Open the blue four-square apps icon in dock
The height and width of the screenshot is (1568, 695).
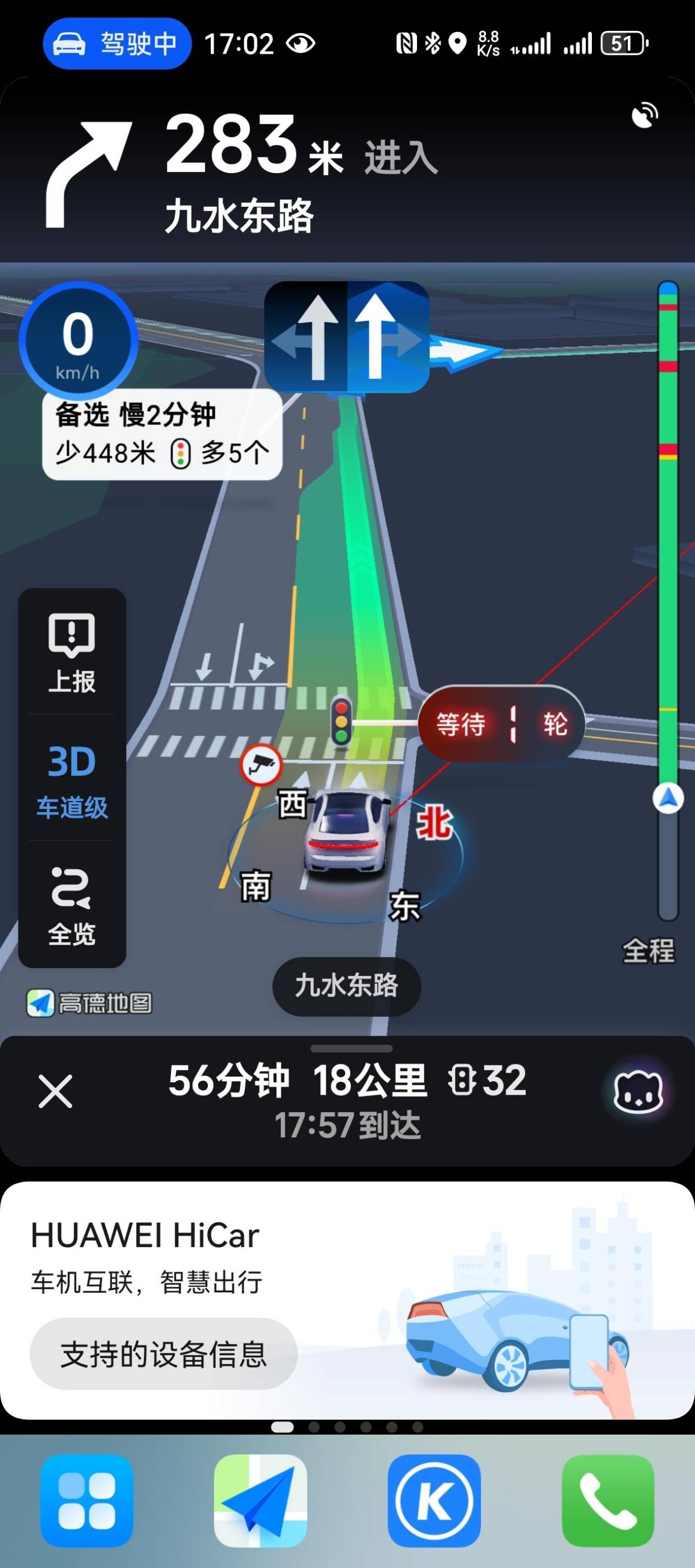(x=87, y=1500)
